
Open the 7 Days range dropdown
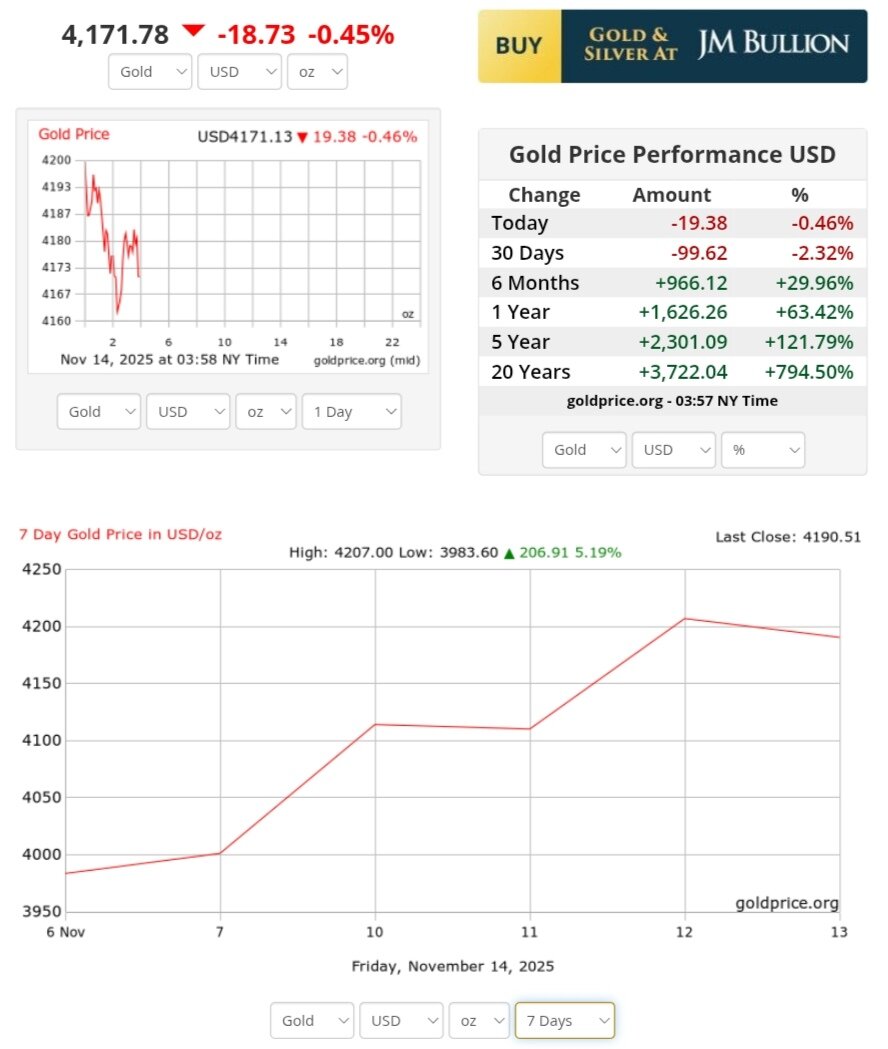coord(564,1021)
